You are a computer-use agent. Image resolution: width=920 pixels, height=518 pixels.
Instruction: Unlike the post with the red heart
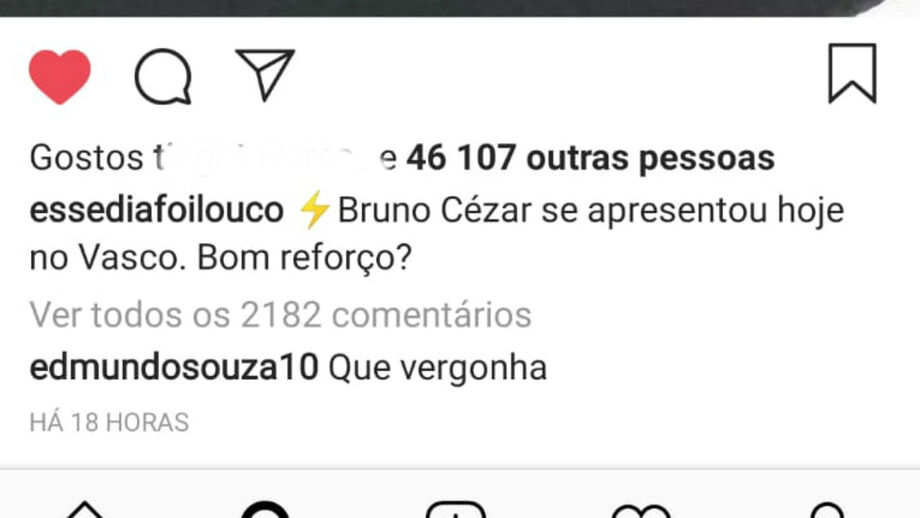(x=60, y=76)
